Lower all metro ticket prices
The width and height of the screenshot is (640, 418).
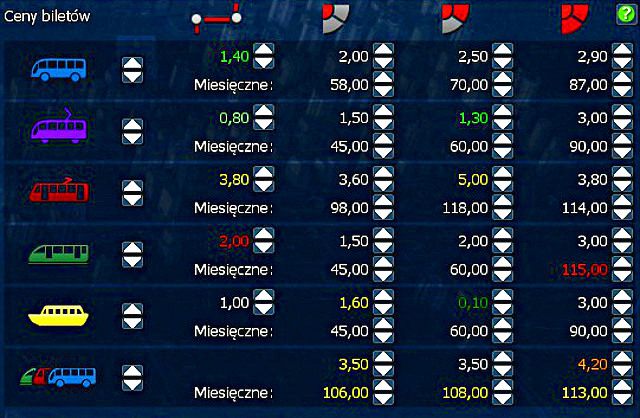pos(132,262)
